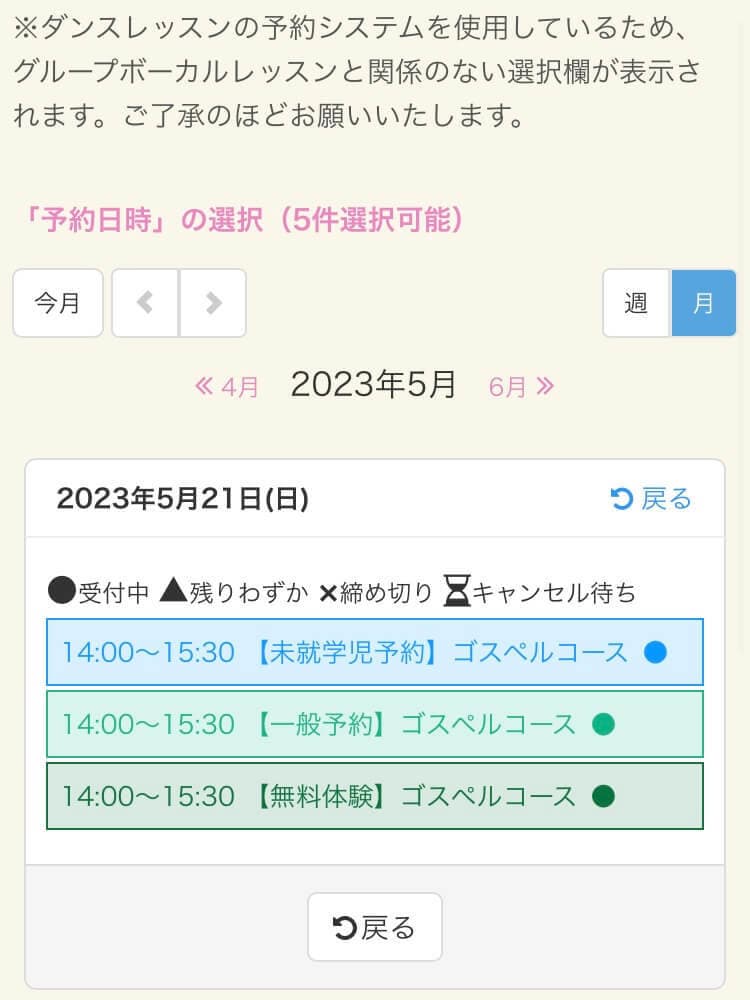Go to the next period arrow

click(x=213, y=303)
